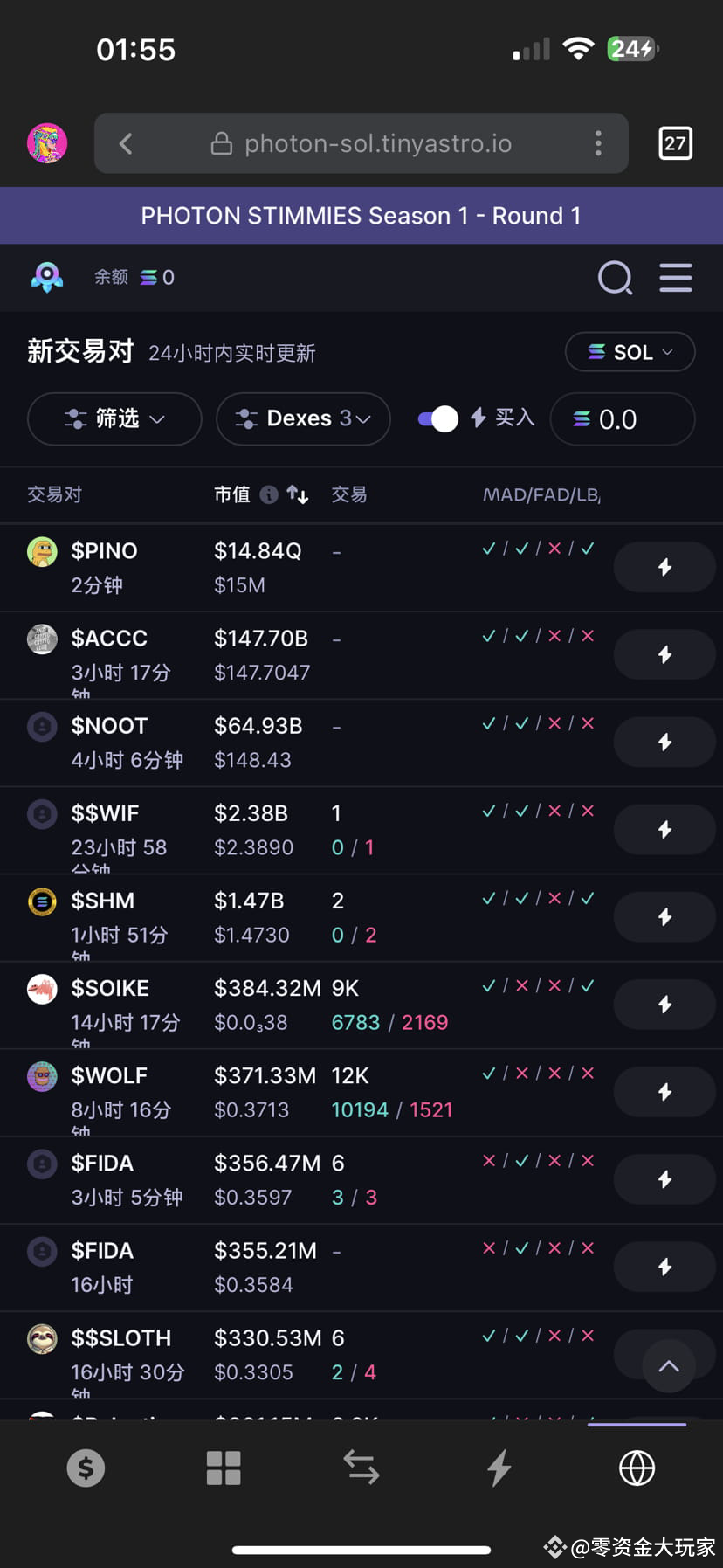
Task: Open the search icon in the header
Action: (x=616, y=278)
